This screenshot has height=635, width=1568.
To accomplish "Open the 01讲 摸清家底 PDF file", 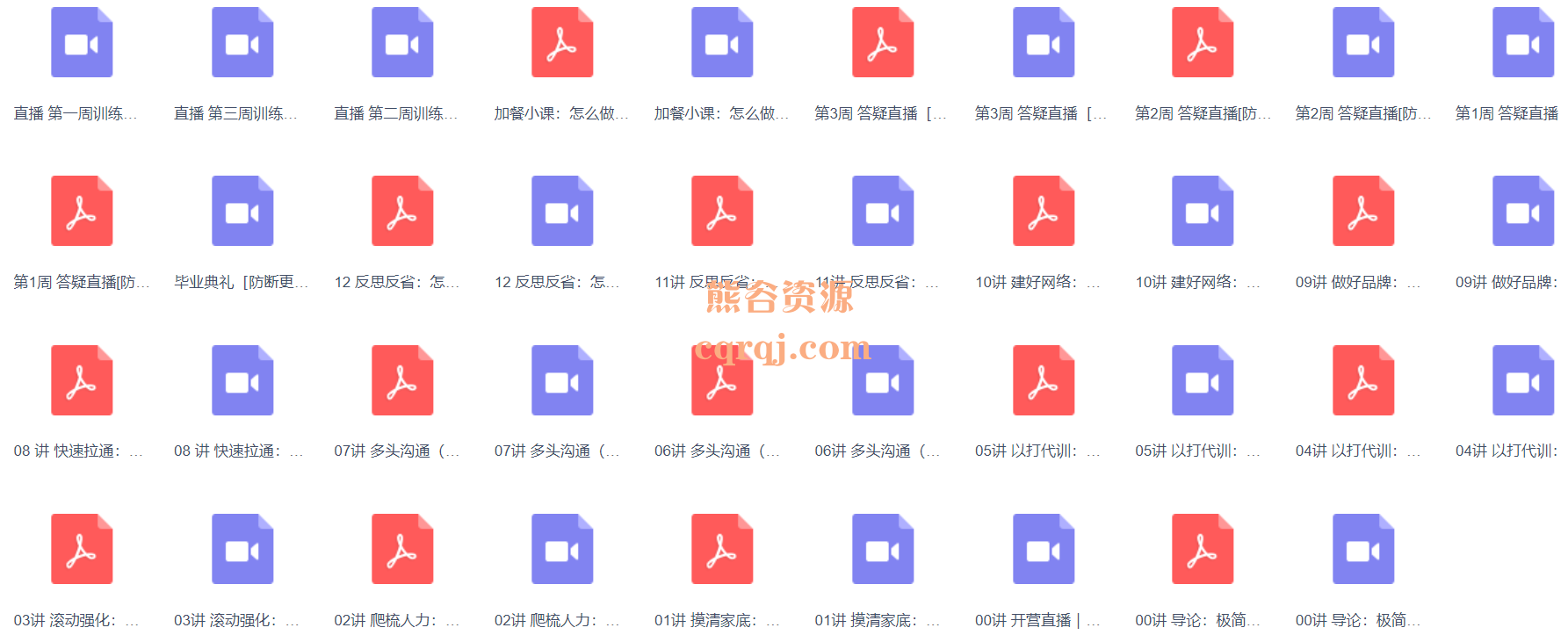I will (x=722, y=550).
